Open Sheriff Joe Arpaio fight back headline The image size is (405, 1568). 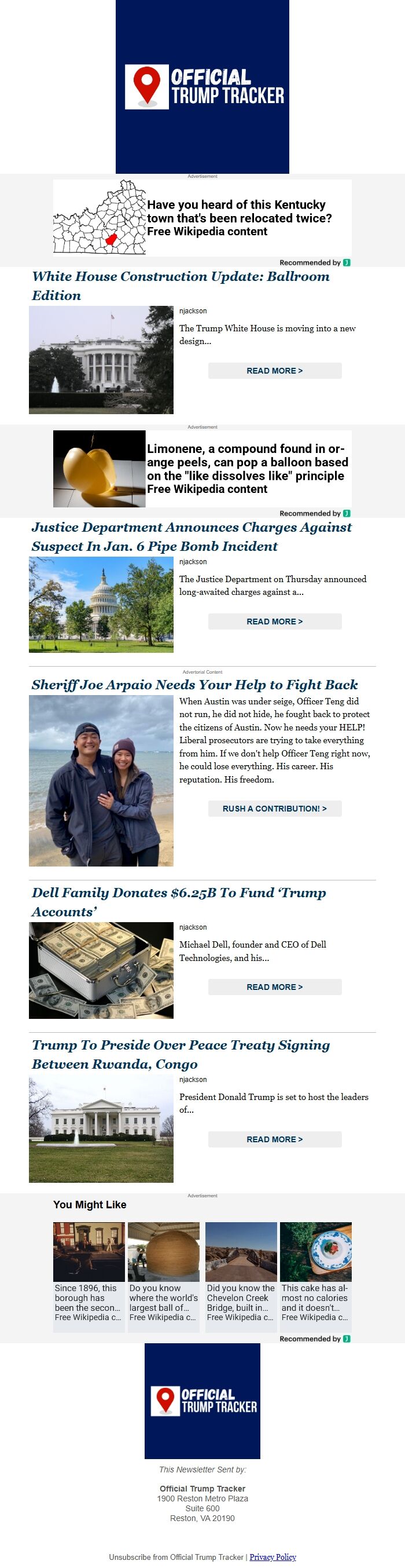pos(194,685)
